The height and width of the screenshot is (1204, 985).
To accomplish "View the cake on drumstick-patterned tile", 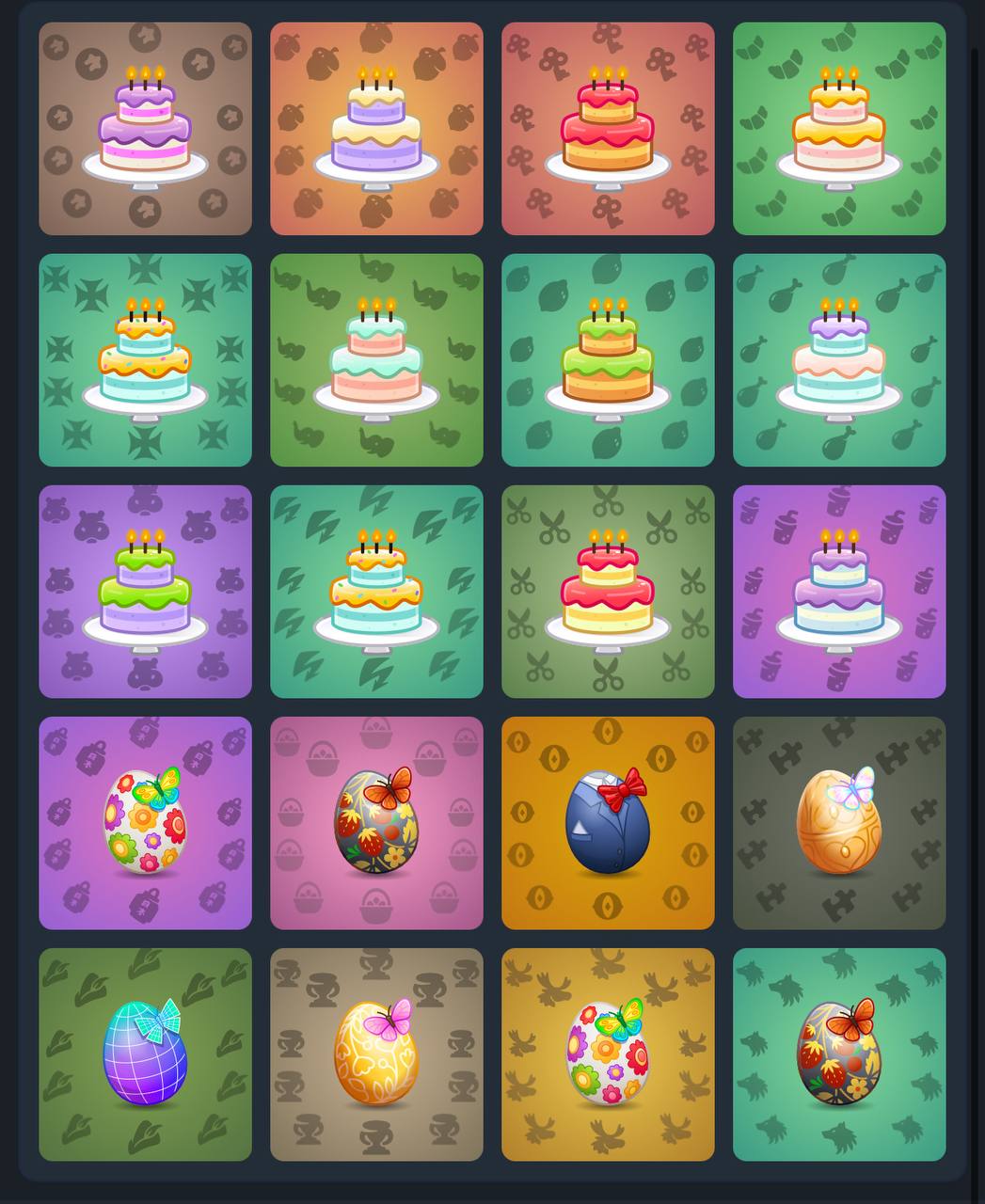I will click(x=839, y=360).
